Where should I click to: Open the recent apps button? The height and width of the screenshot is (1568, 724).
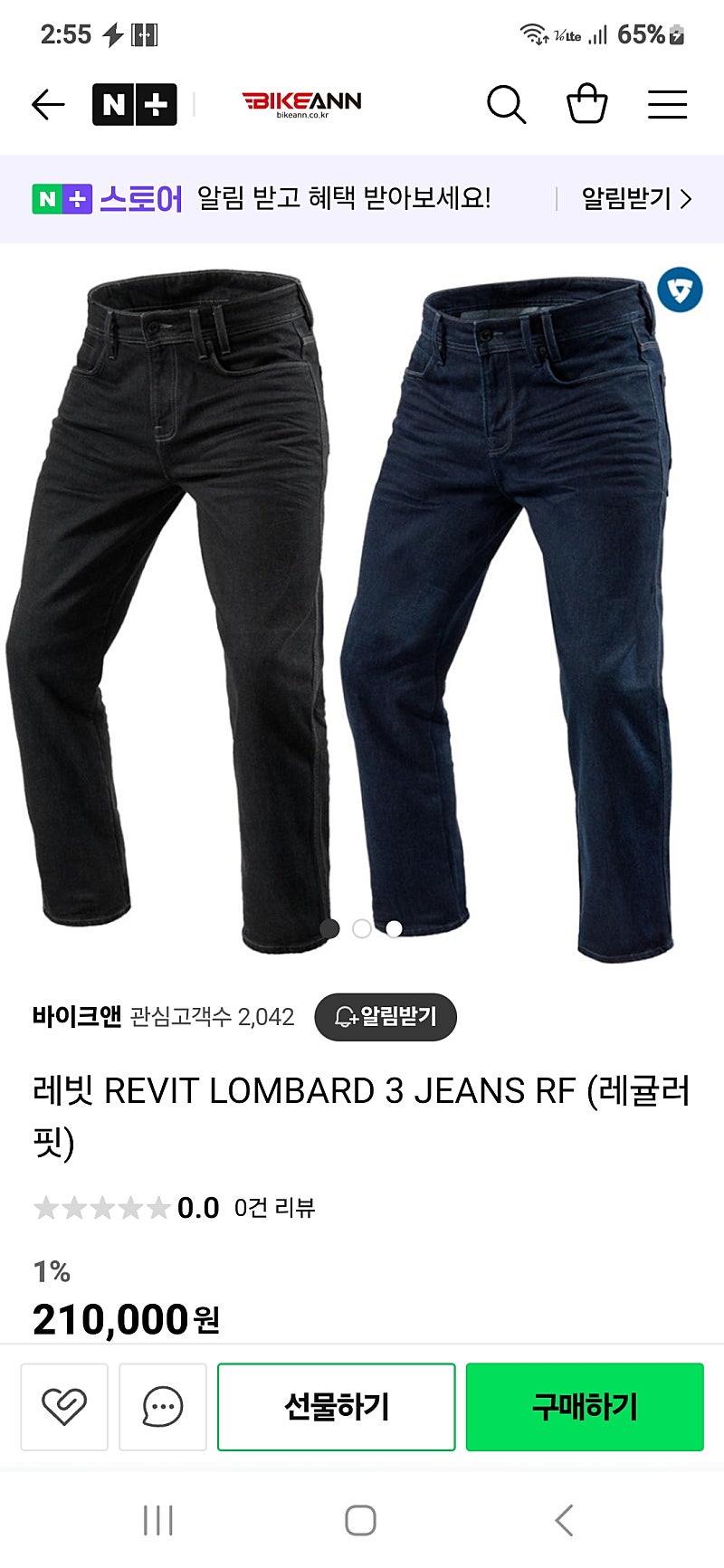(x=158, y=1520)
